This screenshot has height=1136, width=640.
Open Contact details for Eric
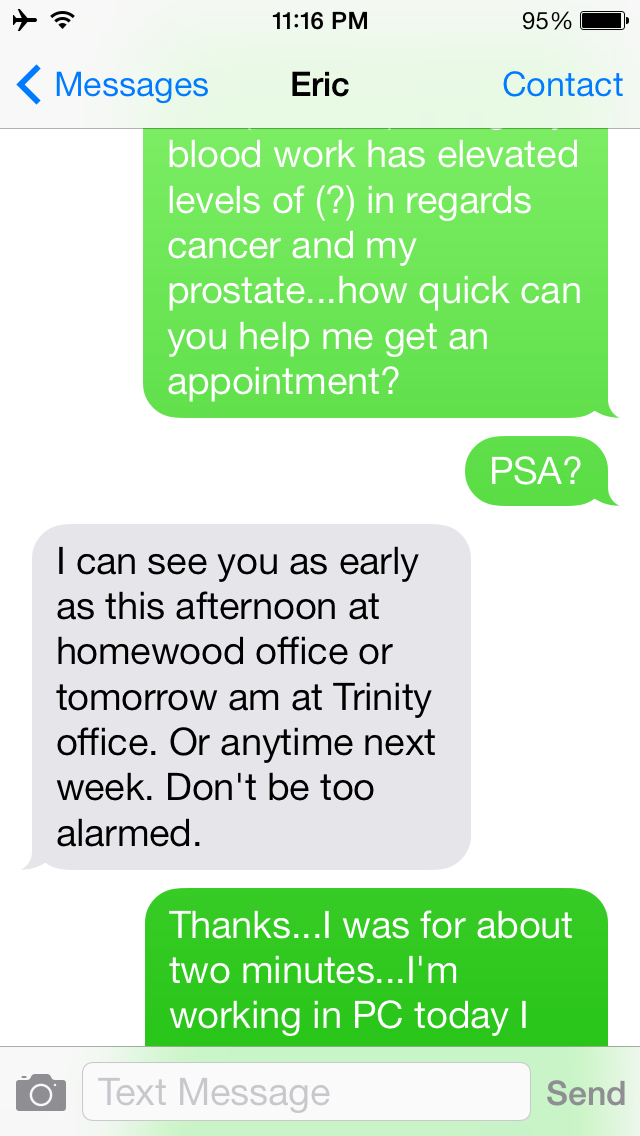[x=562, y=85]
